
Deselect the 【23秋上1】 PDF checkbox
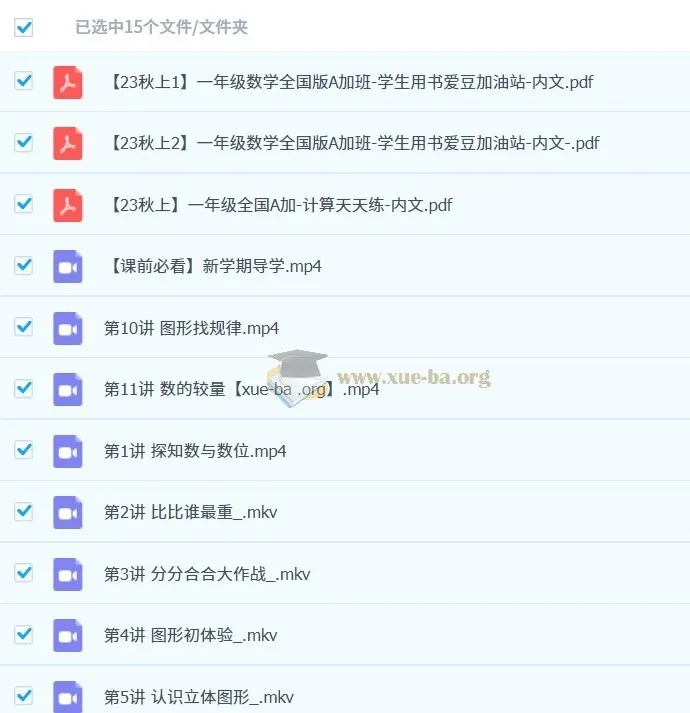[x=24, y=81]
